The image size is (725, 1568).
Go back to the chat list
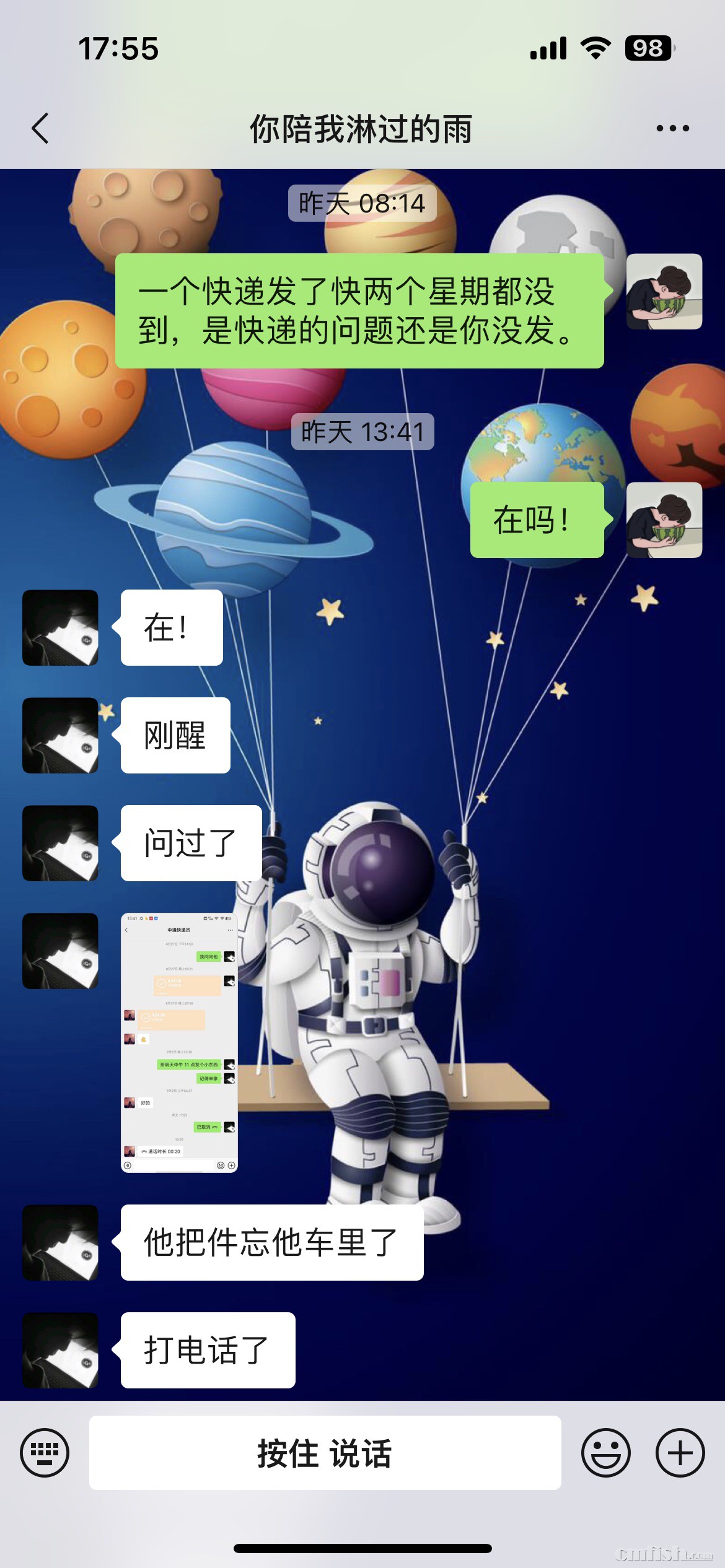pyautogui.click(x=41, y=129)
